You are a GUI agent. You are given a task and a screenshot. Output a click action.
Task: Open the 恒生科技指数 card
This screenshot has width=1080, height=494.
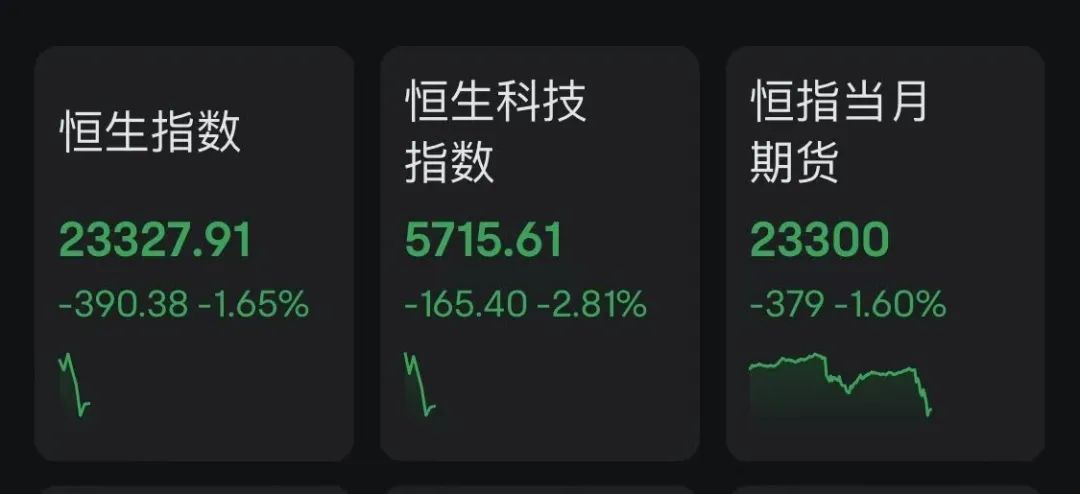coord(540,254)
